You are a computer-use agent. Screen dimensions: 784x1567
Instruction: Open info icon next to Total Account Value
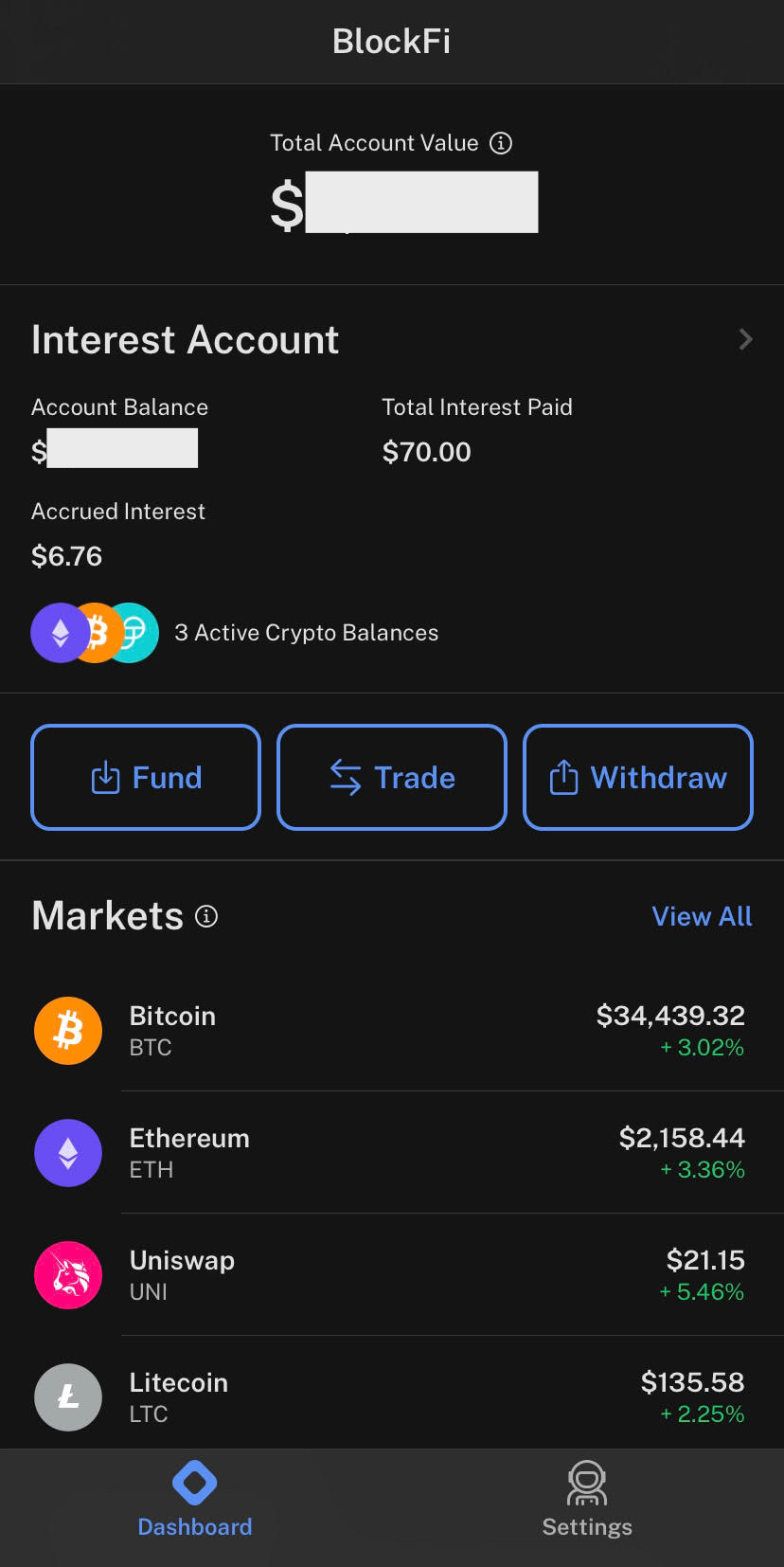[x=501, y=143]
